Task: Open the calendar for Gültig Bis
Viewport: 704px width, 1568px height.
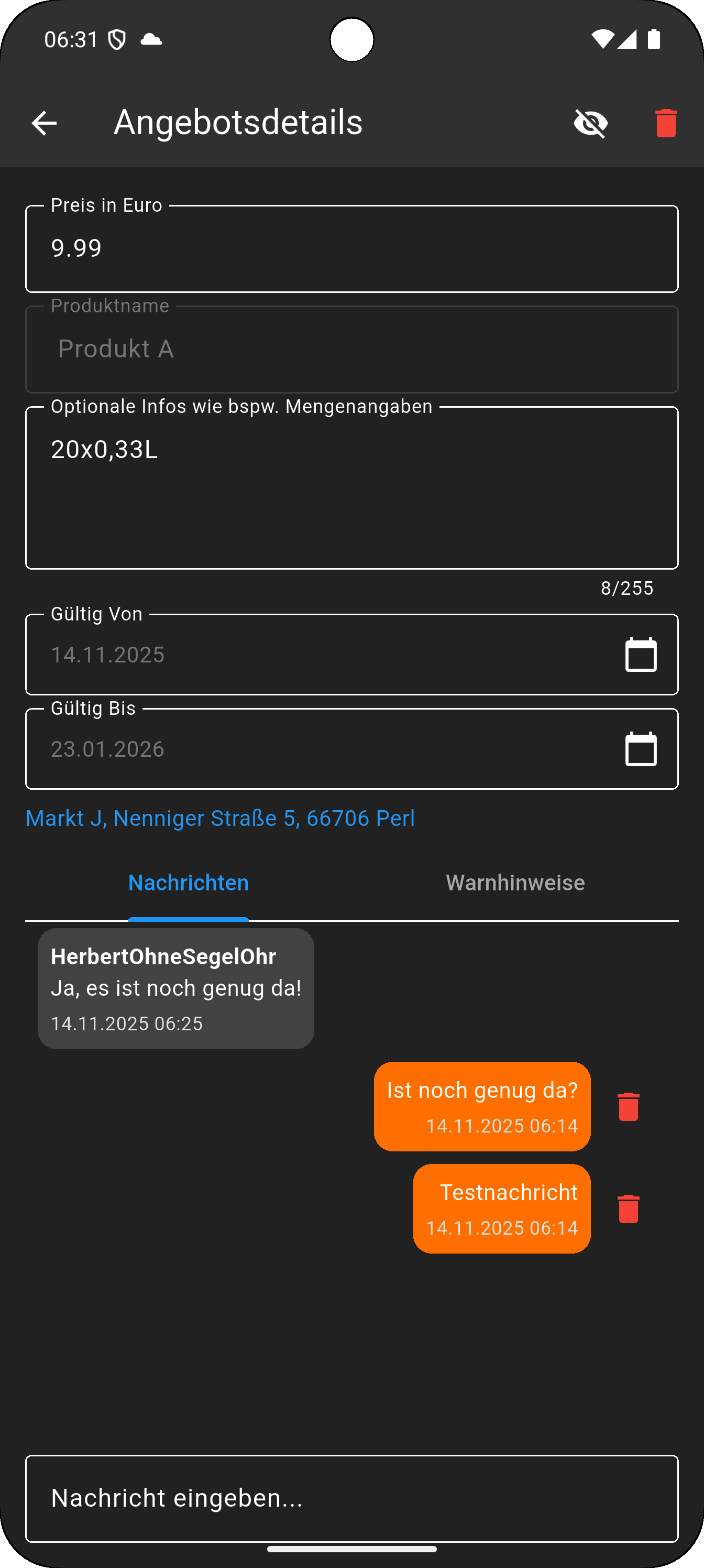Action: [x=641, y=749]
